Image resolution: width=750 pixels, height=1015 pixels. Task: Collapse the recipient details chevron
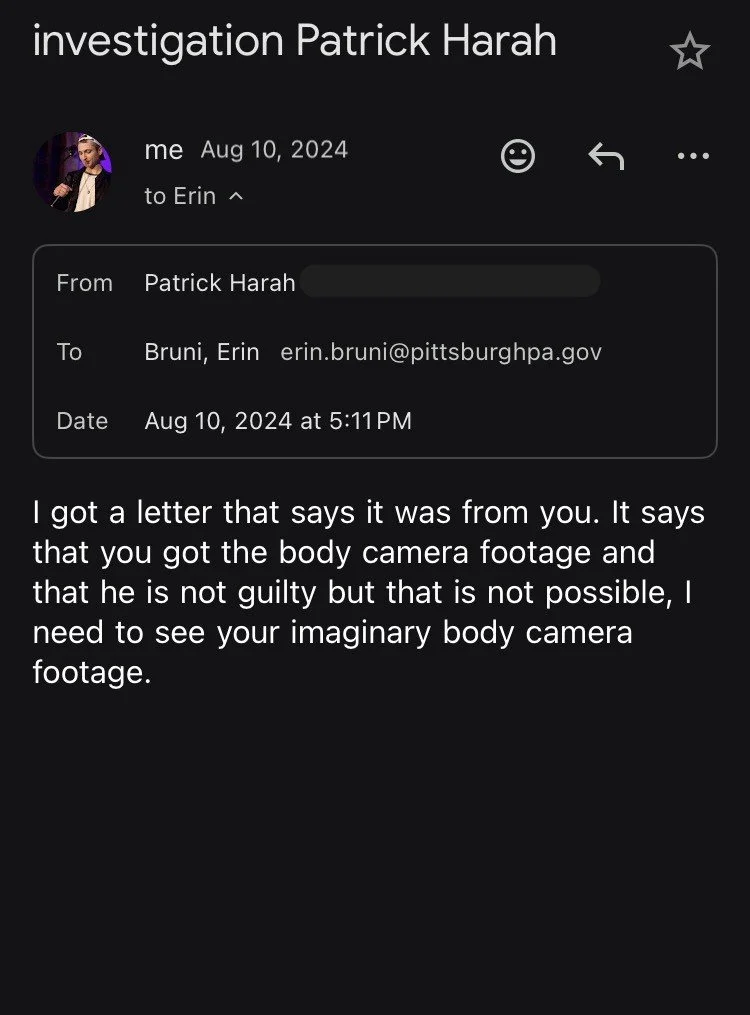[236, 195]
